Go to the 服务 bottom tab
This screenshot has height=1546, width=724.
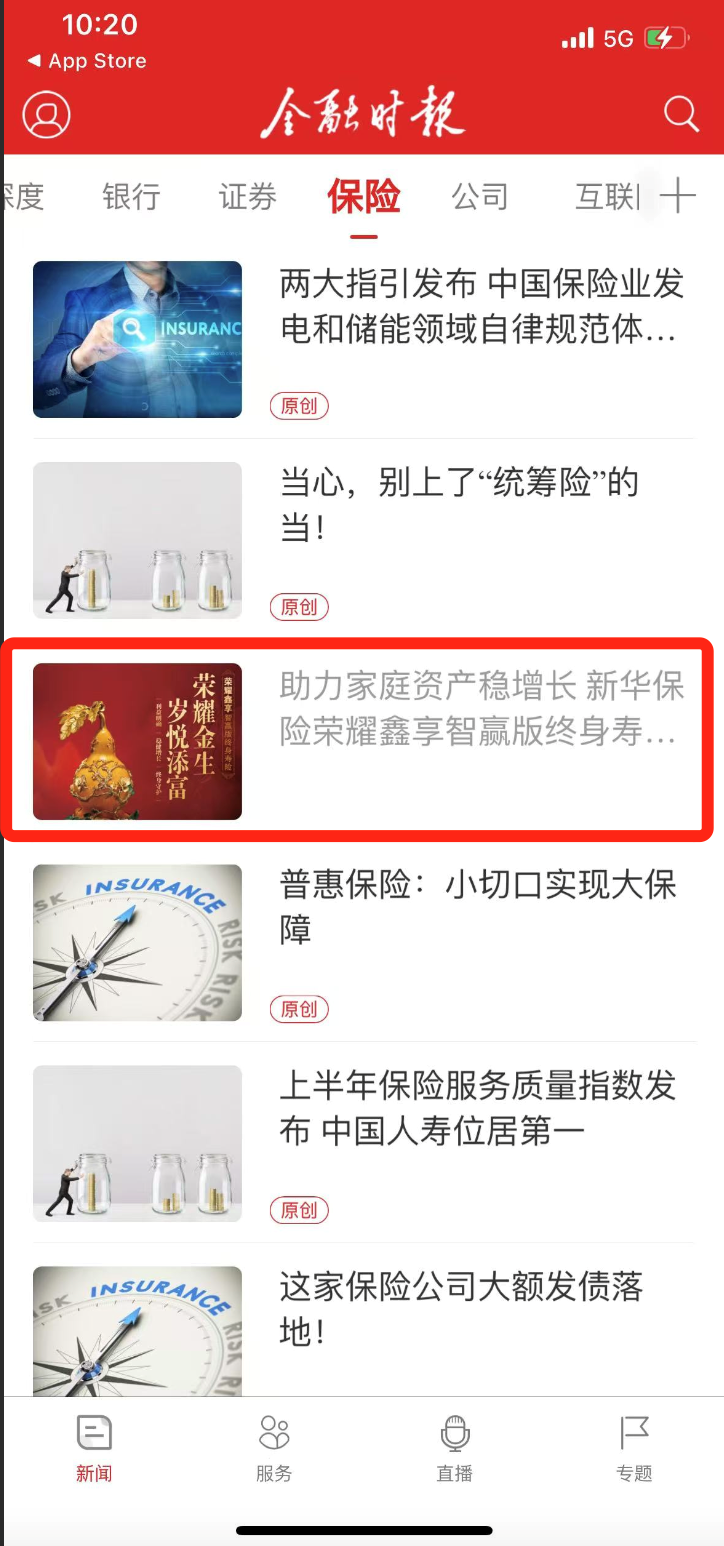273,1448
